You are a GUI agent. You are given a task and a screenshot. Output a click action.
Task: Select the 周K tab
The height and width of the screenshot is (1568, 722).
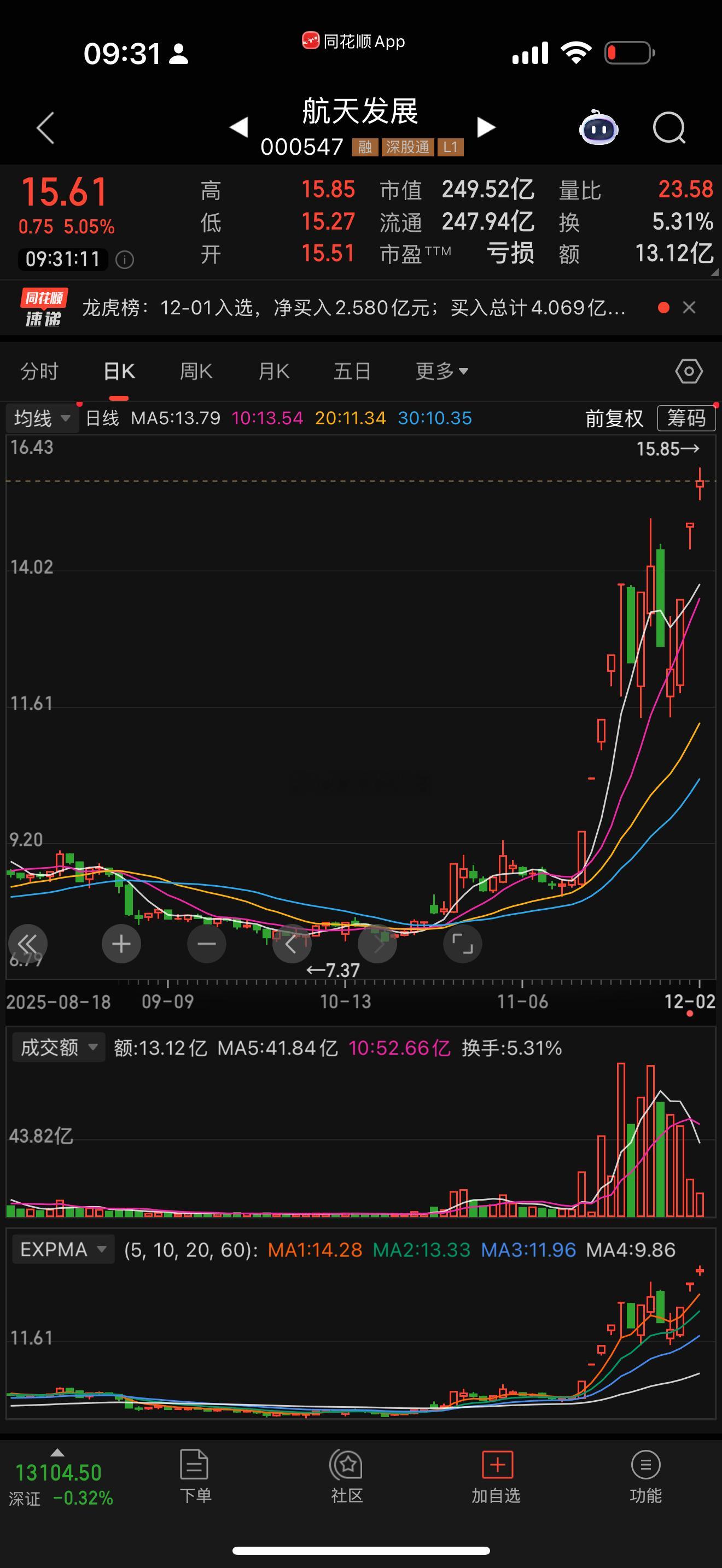195,371
